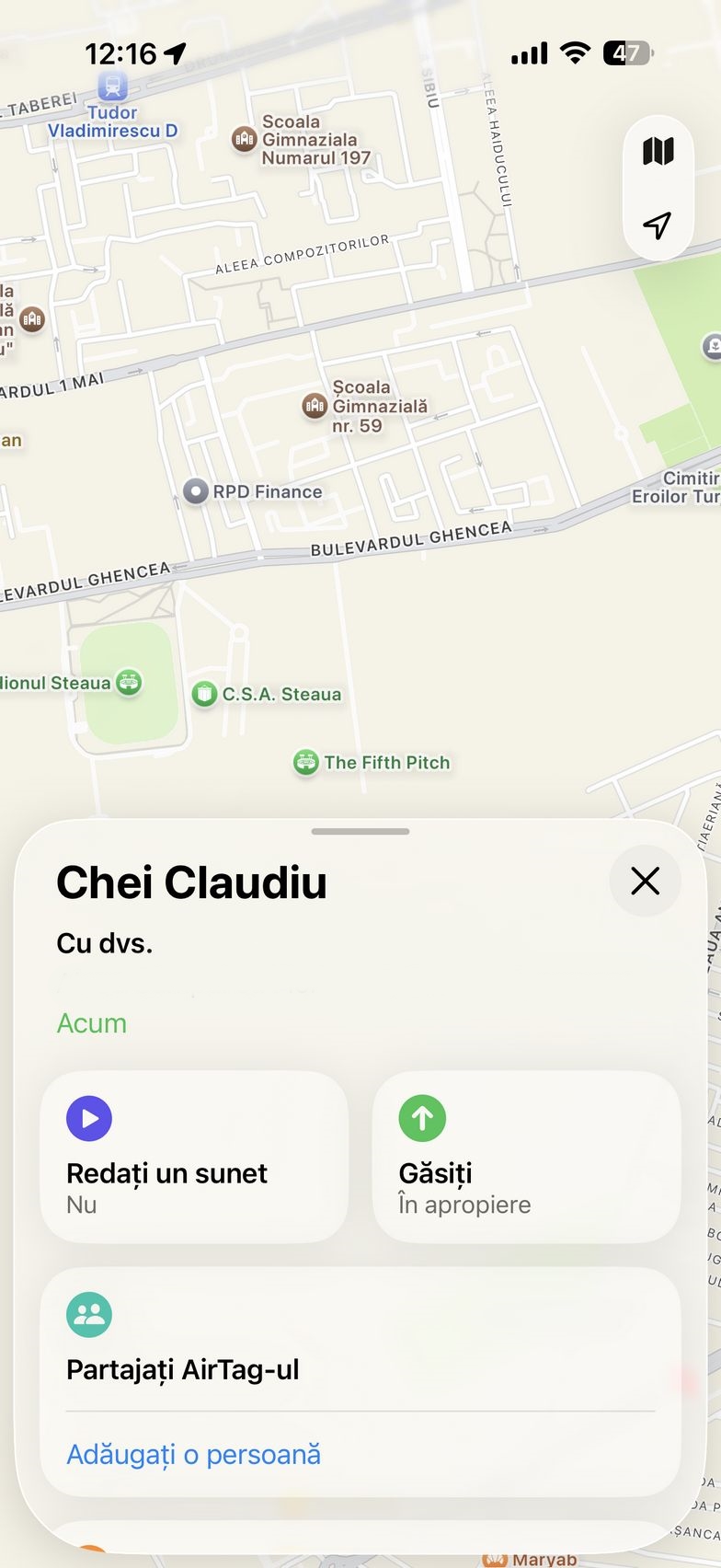
Task: Tap the sheet grabber handle
Action: coord(360,832)
